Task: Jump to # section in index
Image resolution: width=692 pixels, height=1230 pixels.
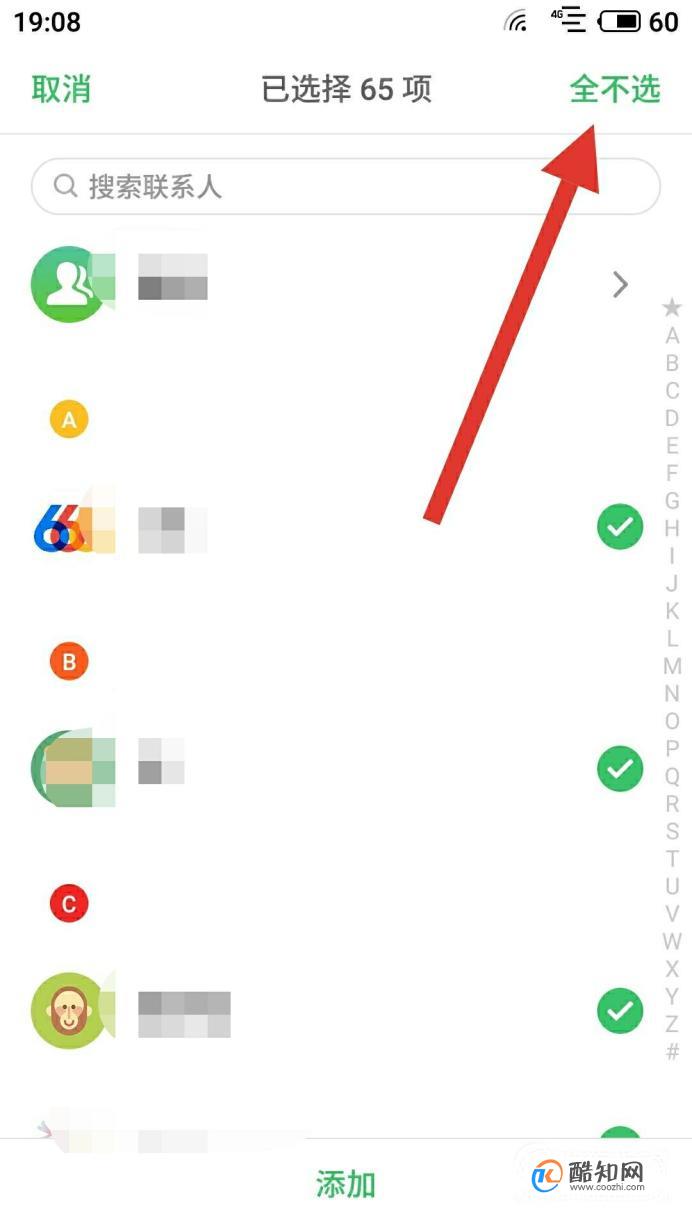Action: (672, 1051)
